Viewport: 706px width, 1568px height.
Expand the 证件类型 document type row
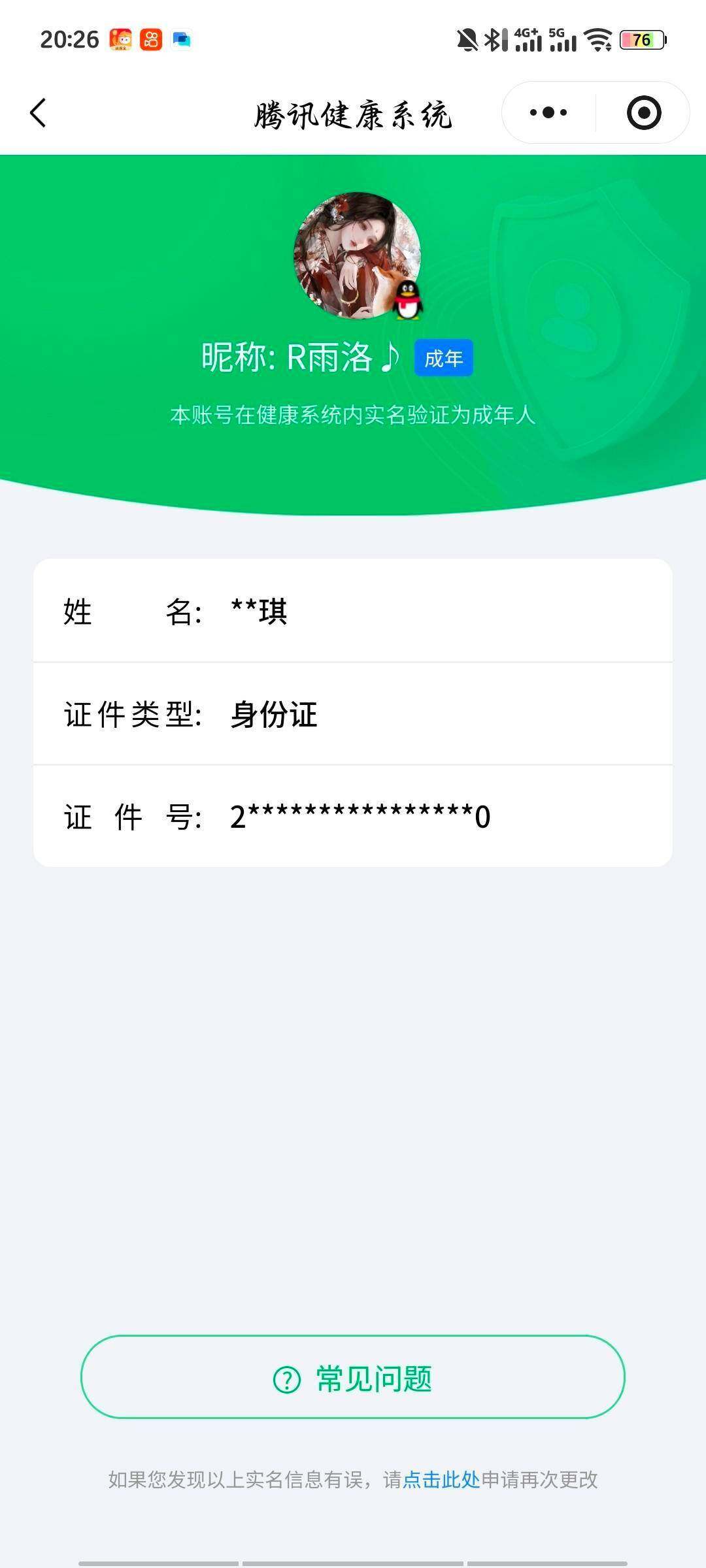[353, 715]
